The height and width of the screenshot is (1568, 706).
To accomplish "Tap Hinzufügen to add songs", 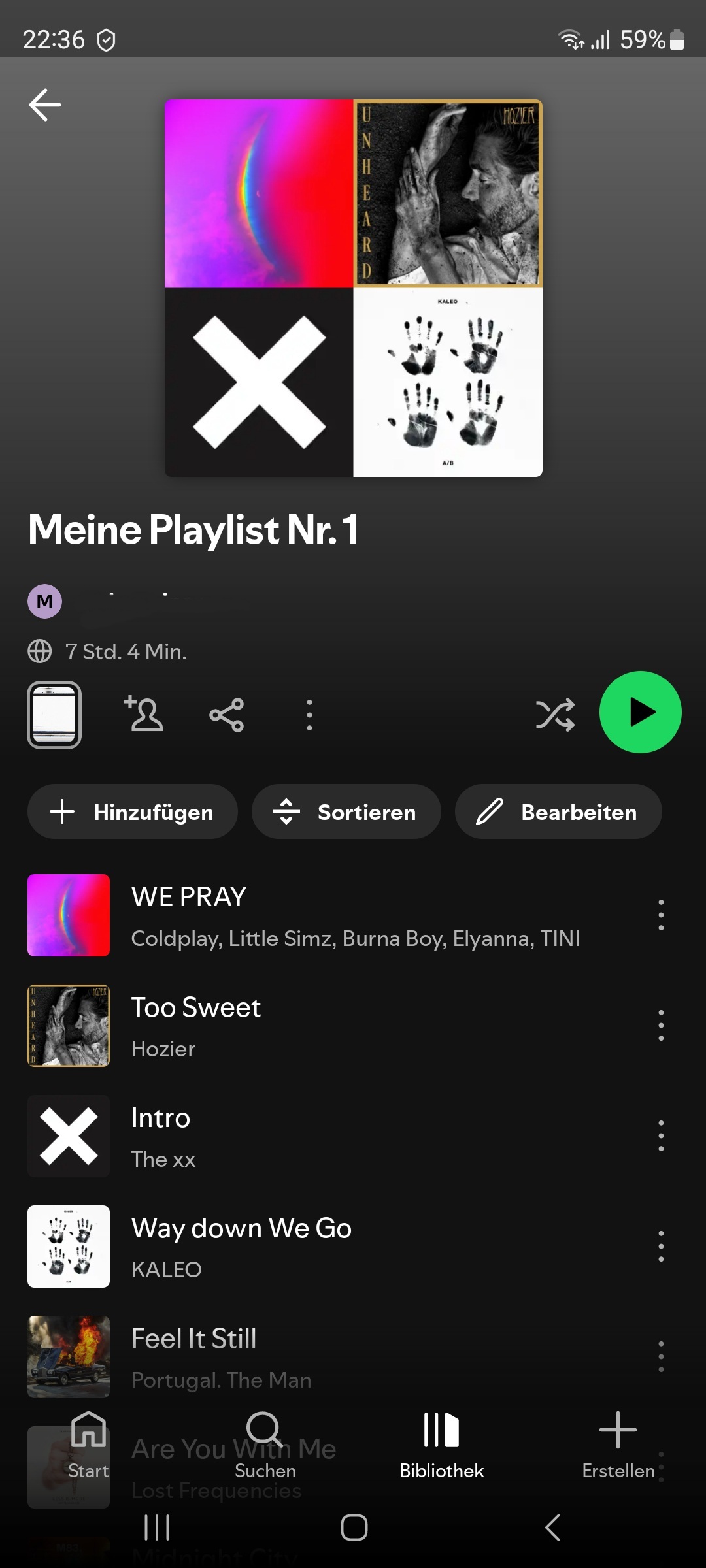I will [x=133, y=812].
